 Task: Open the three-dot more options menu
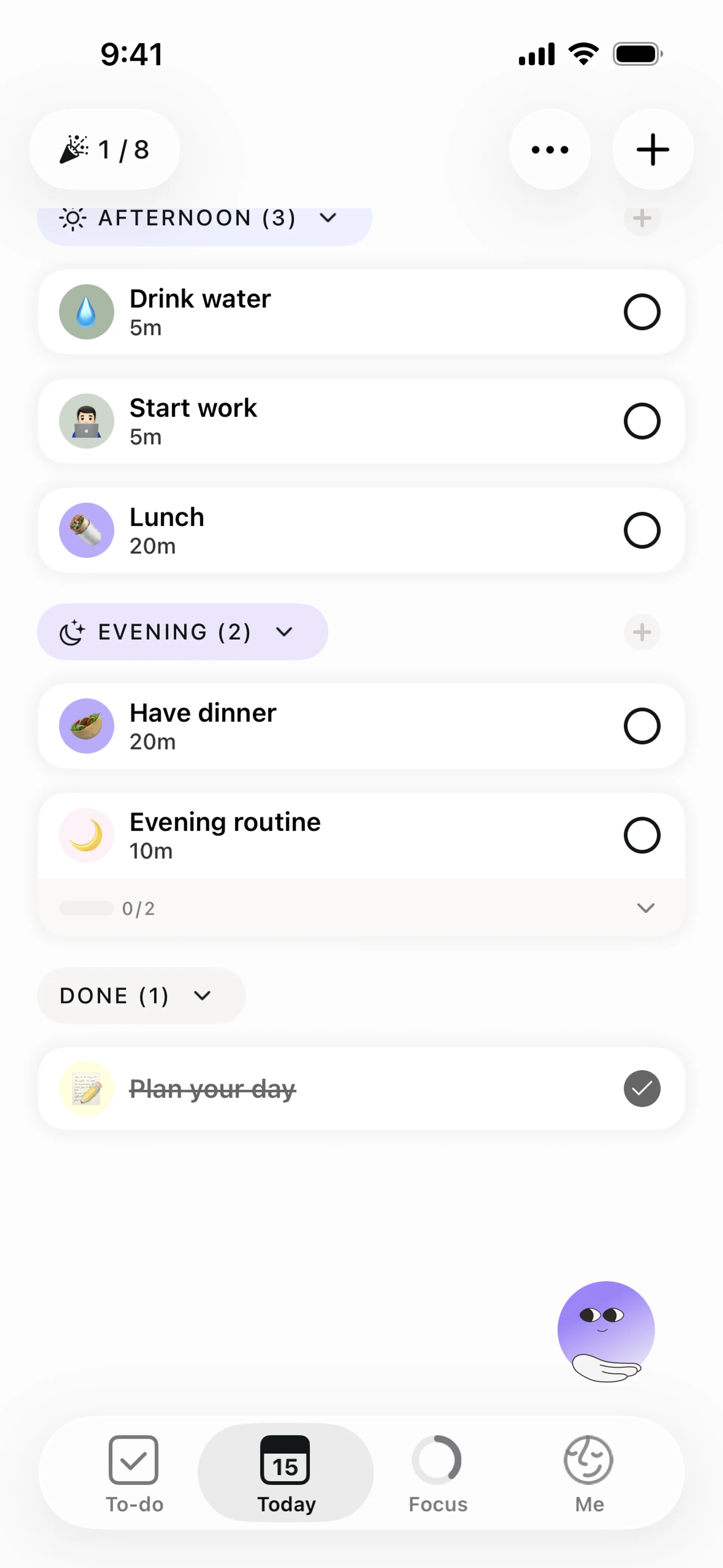549,150
